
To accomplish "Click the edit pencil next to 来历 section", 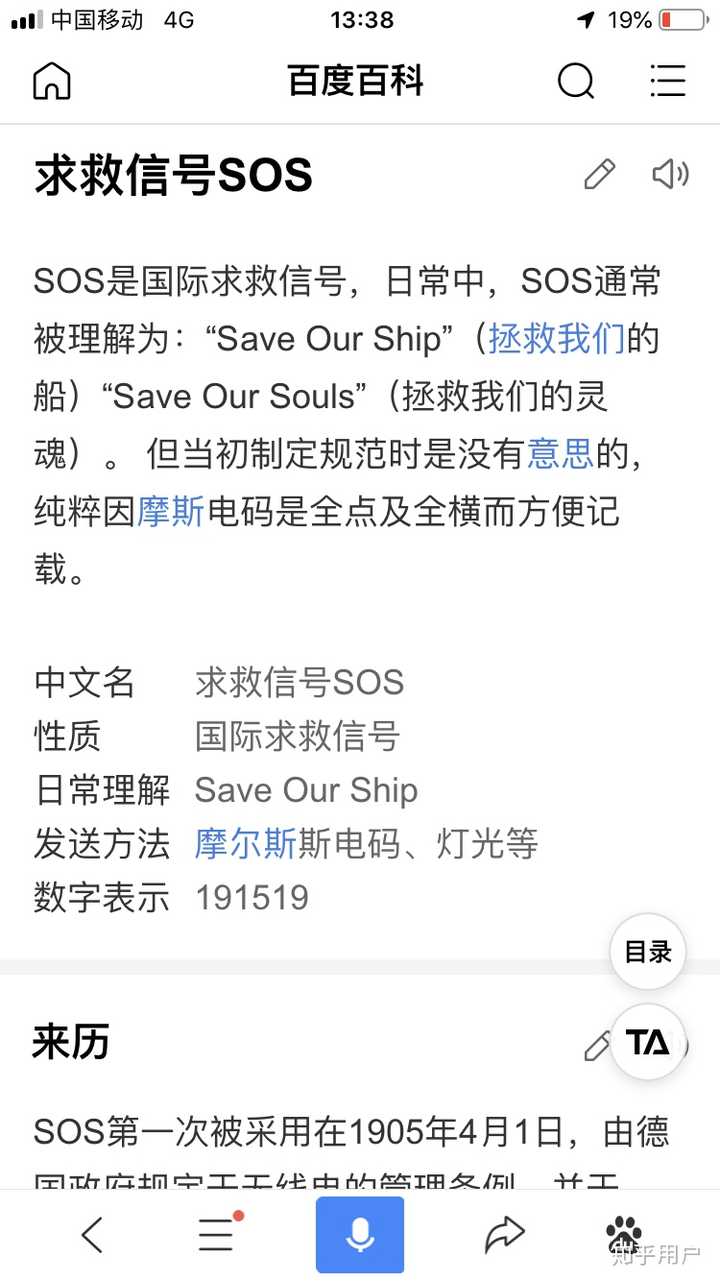I will (x=597, y=1047).
